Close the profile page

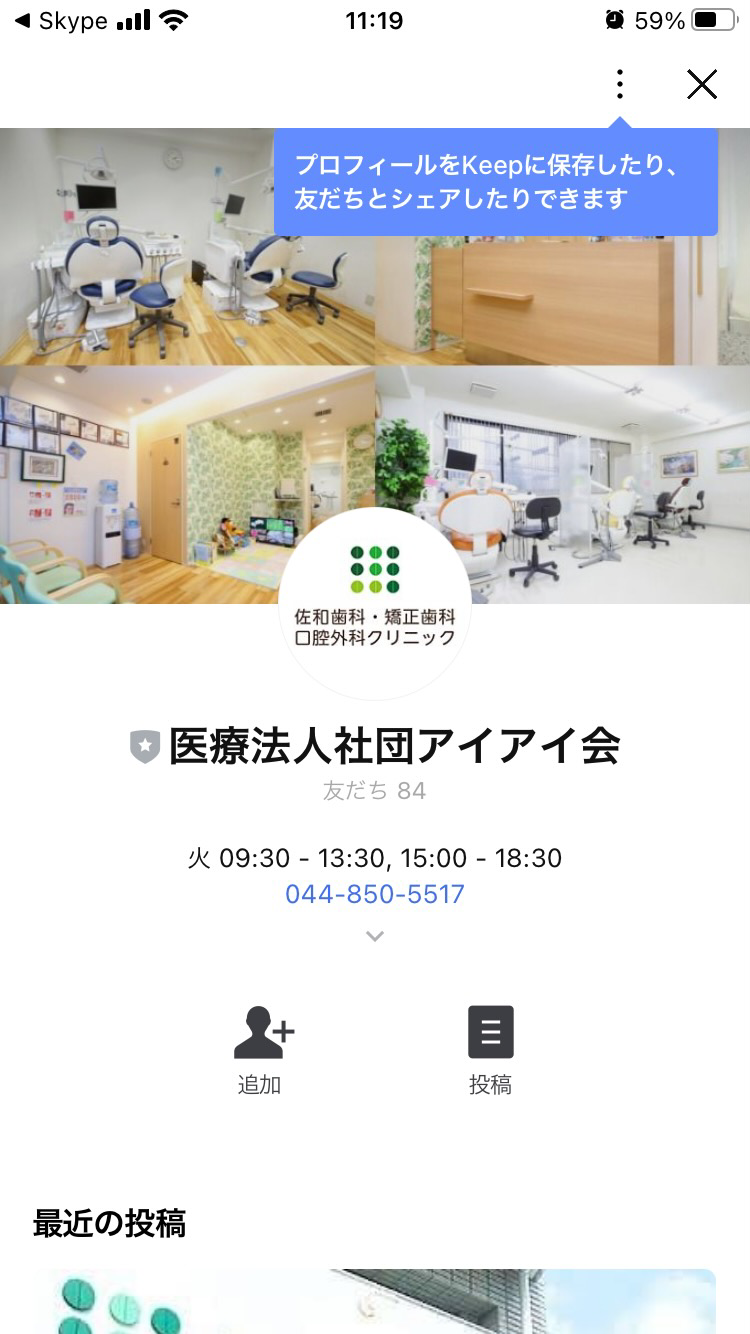(702, 85)
